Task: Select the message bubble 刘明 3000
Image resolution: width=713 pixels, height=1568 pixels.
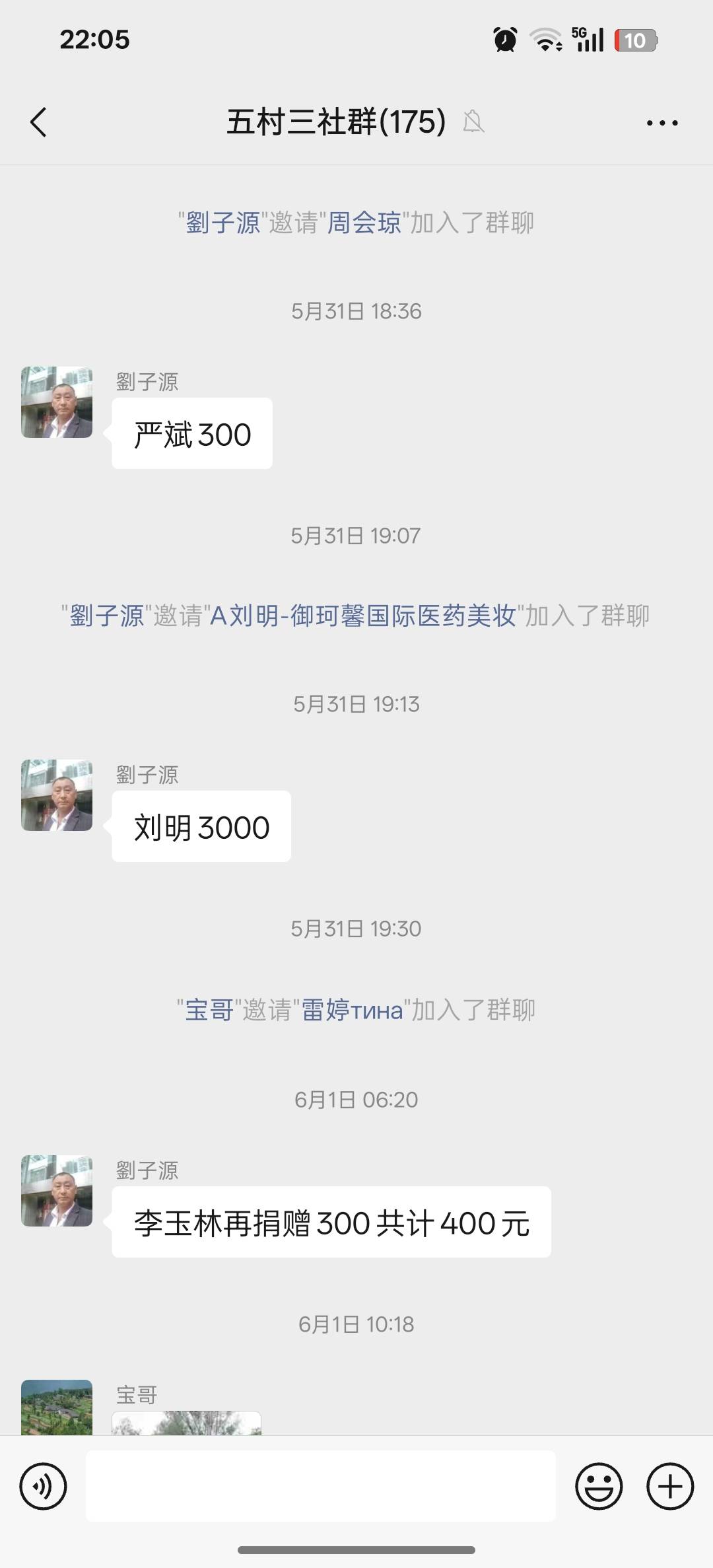Action: [201, 826]
